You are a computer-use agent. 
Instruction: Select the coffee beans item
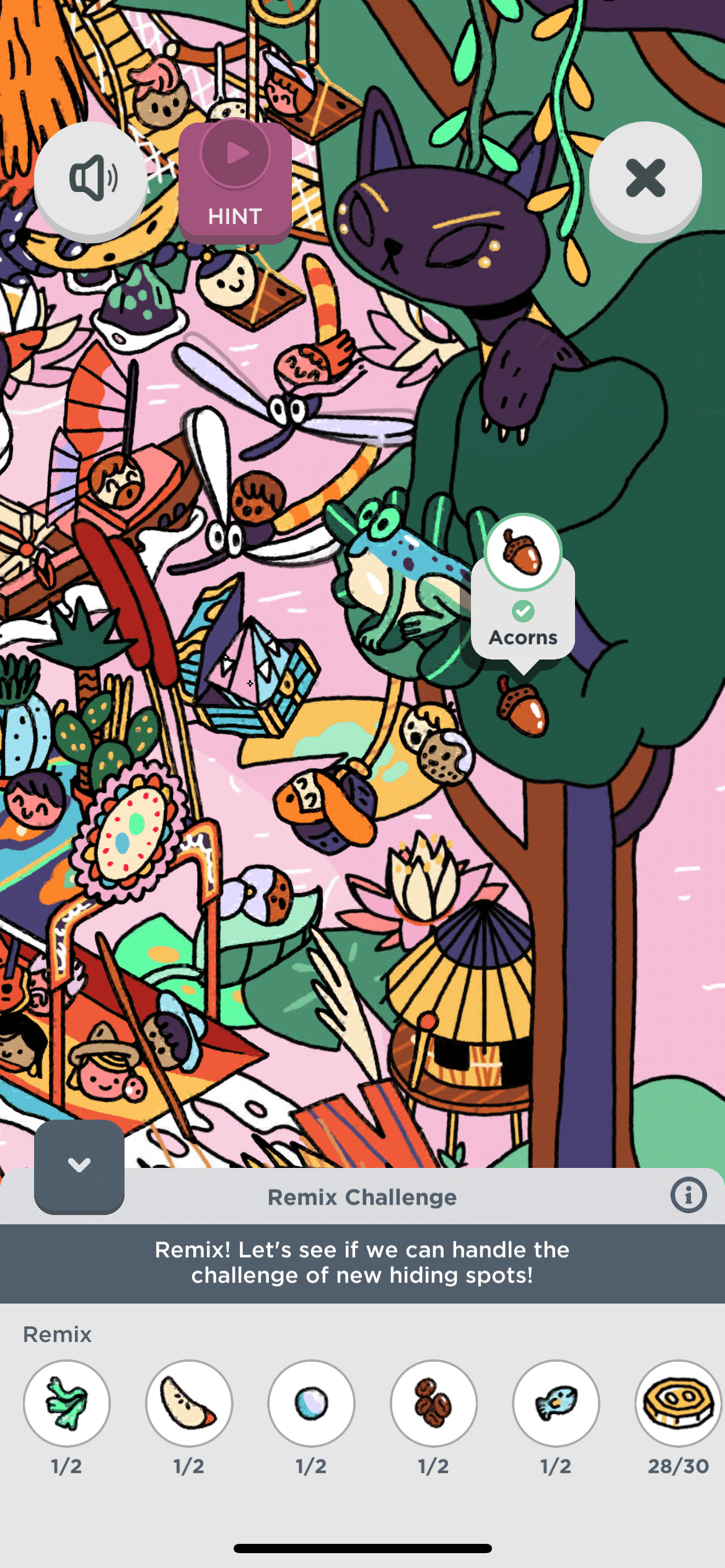(434, 1403)
